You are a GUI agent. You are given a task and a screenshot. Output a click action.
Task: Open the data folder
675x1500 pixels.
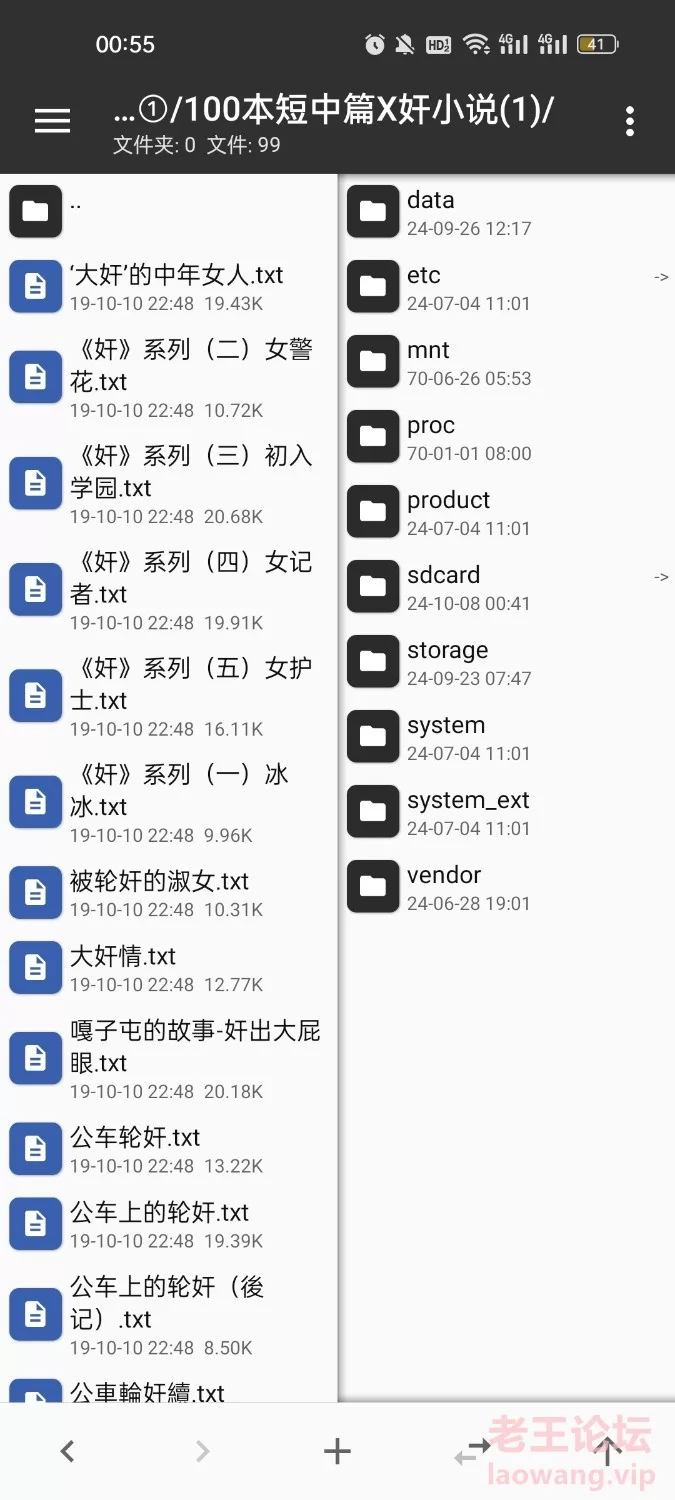[507, 212]
